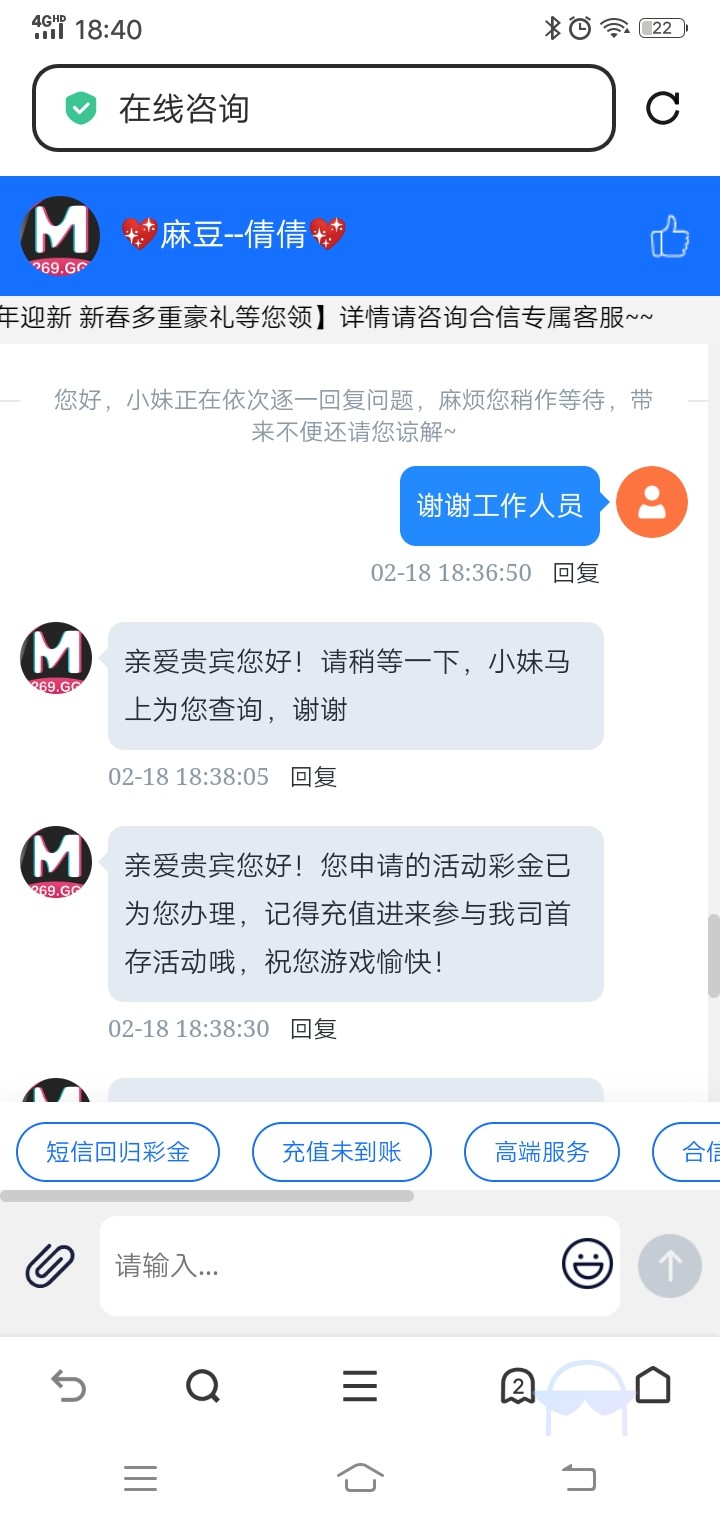The width and height of the screenshot is (720, 1520).
Task: View the 2 open browser tabs
Action: click(517, 1386)
